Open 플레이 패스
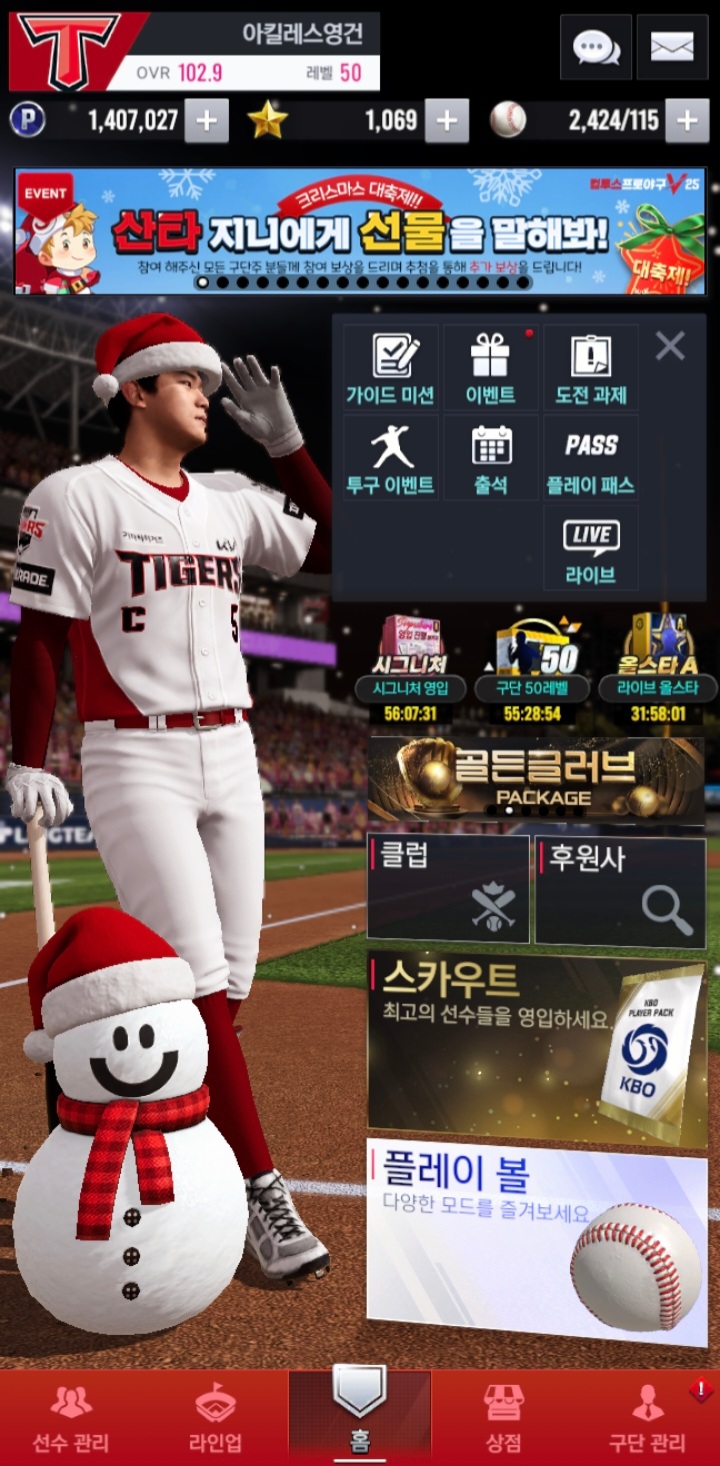Screen dimensions: 720x1466 (x=590, y=459)
